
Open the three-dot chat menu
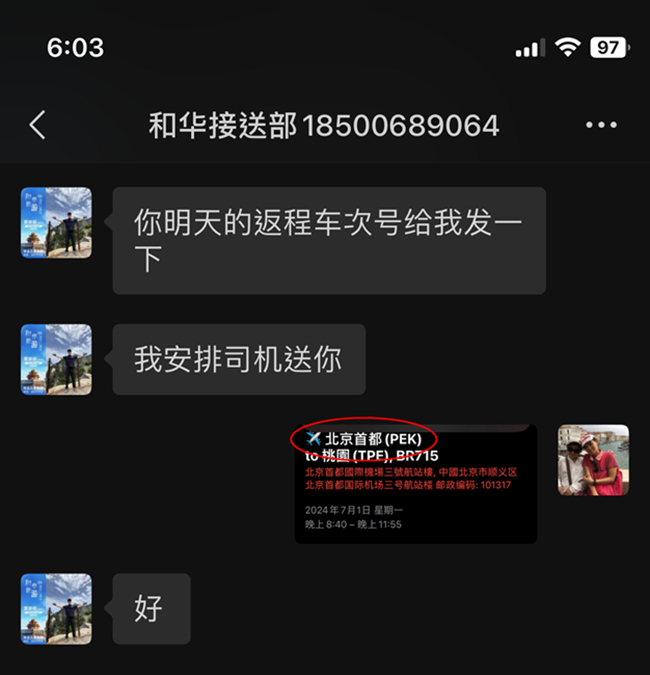click(601, 125)
